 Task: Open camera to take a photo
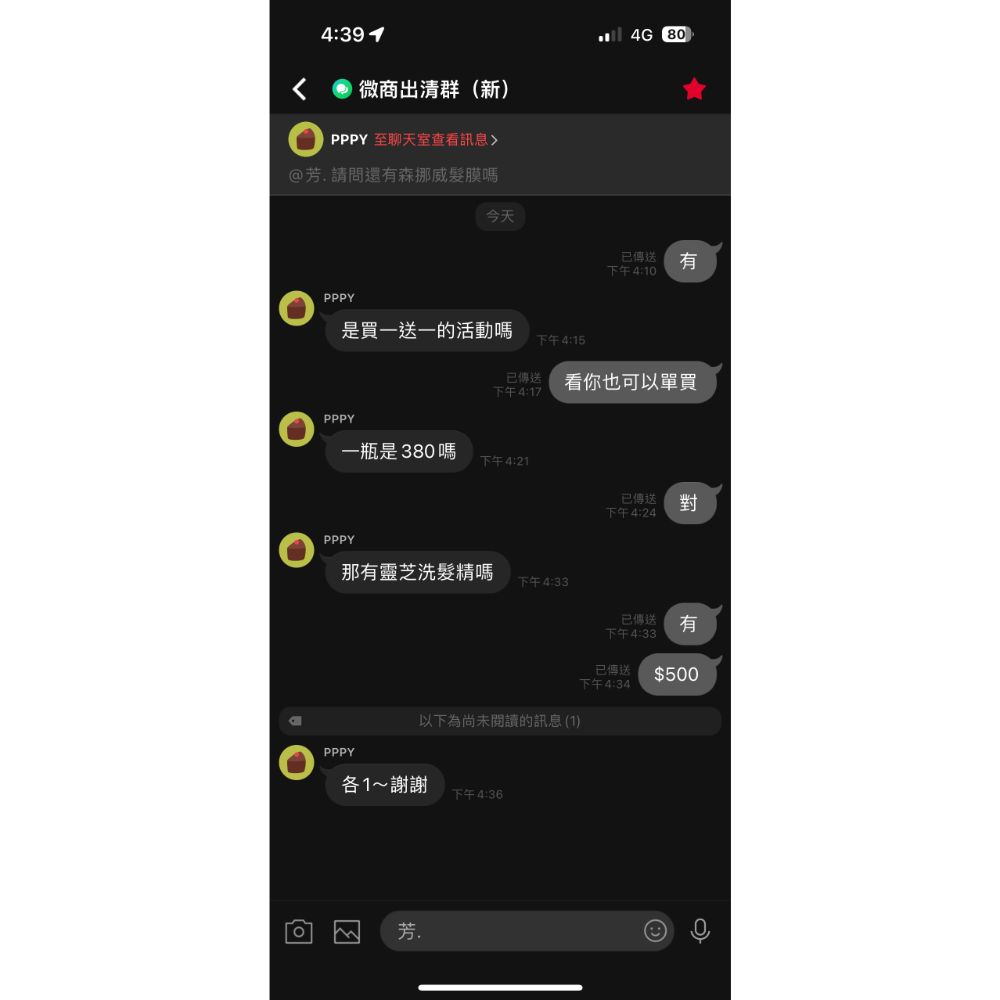click(299, 931)
